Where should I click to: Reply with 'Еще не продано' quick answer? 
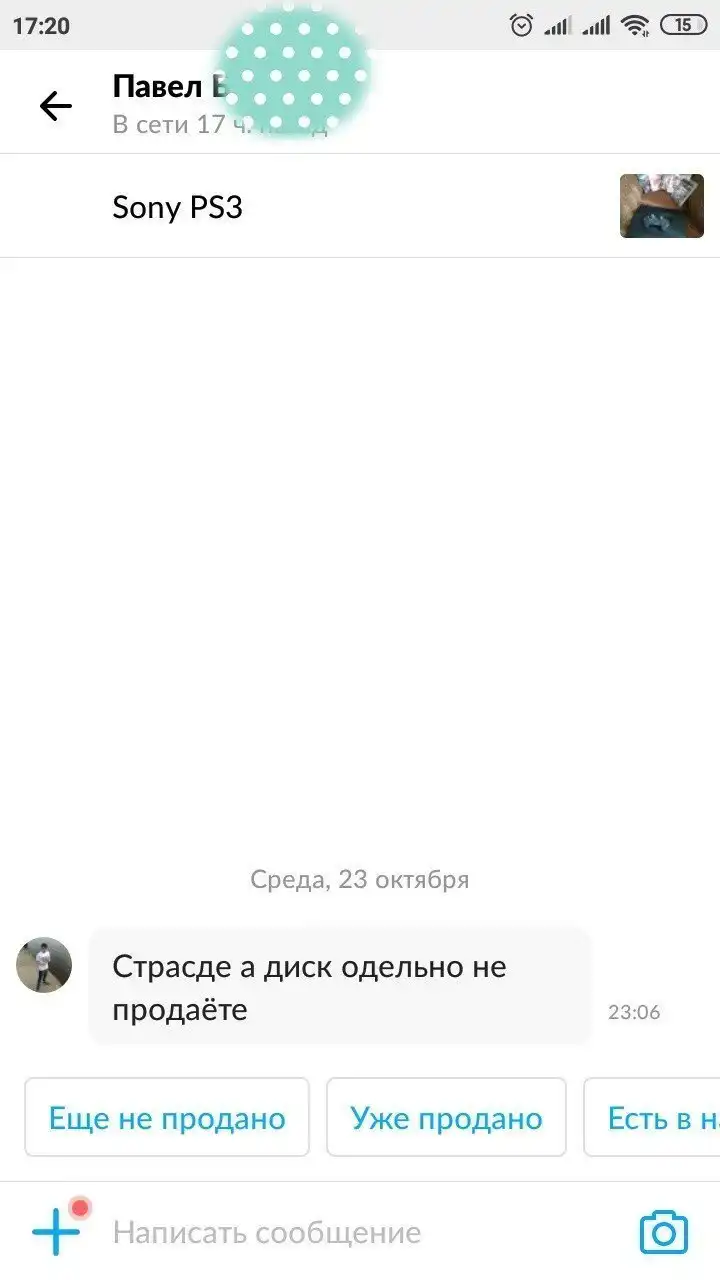167,1118
